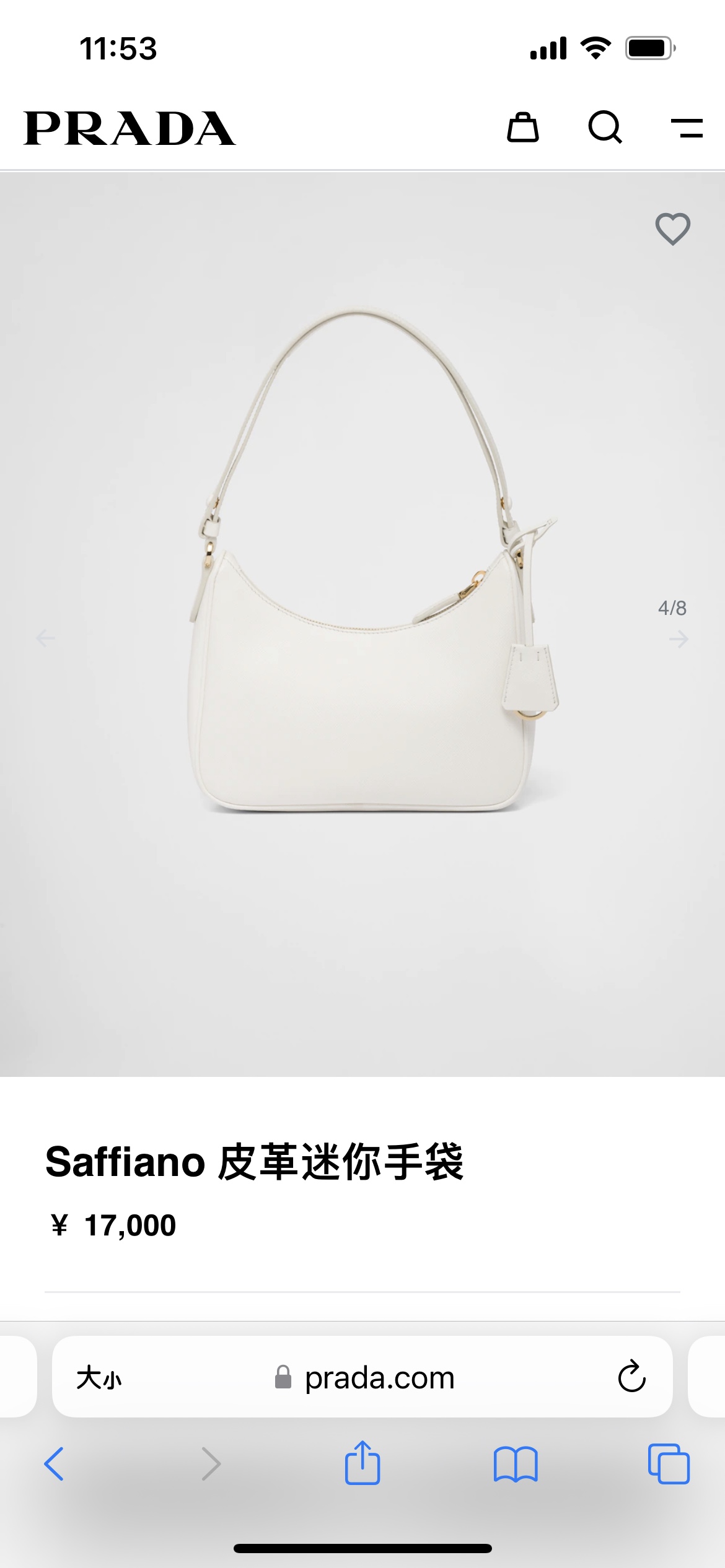Add the Saffiano bag to wishlist

[x=673, y=229]
